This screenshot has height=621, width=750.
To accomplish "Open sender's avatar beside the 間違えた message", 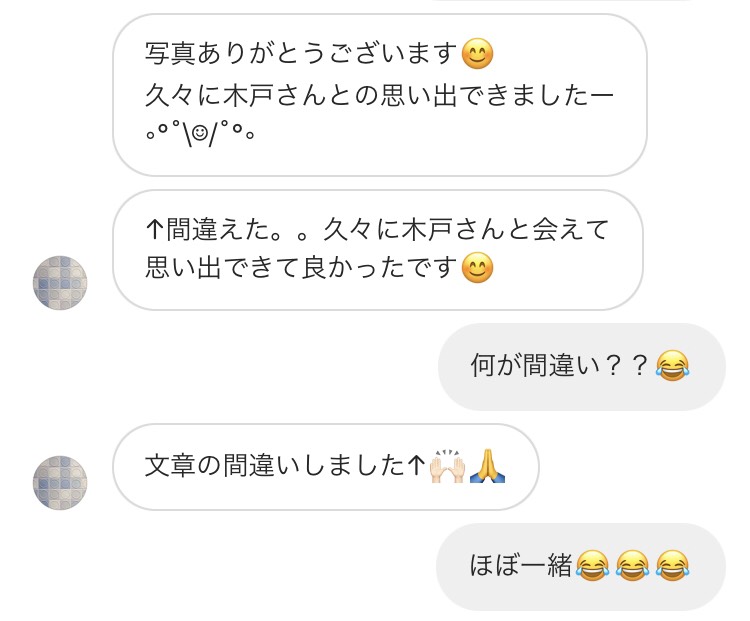I will click(x=60, y=282).
